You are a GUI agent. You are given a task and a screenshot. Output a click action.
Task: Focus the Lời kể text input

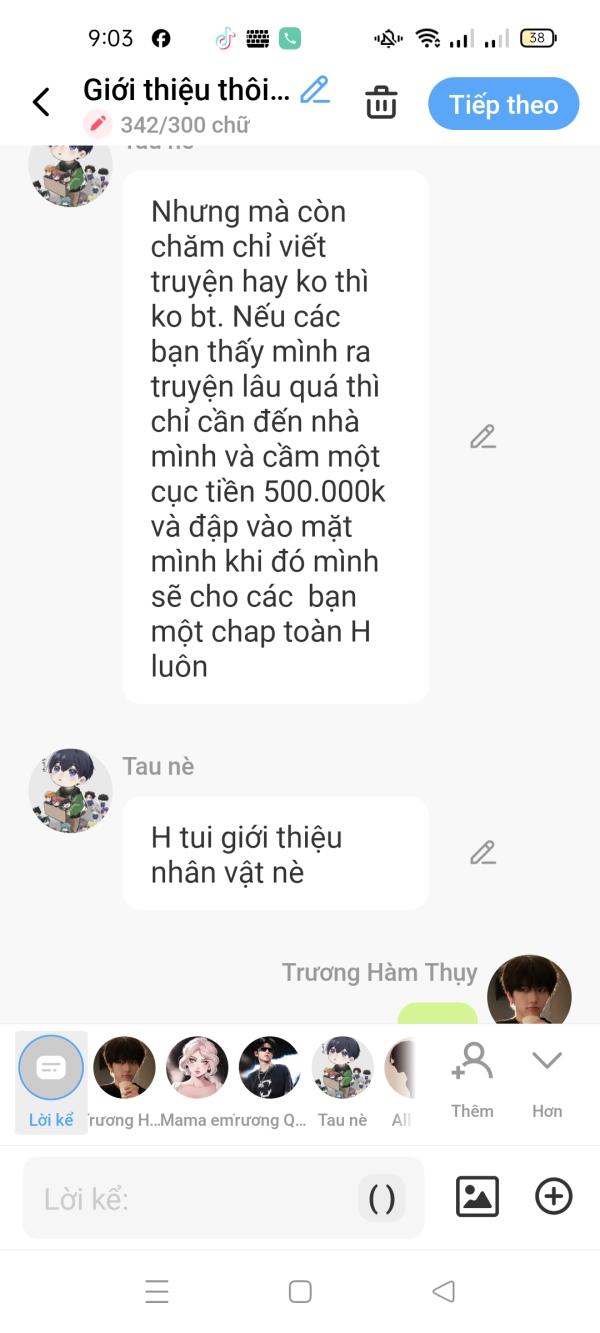click(190, 1198)
